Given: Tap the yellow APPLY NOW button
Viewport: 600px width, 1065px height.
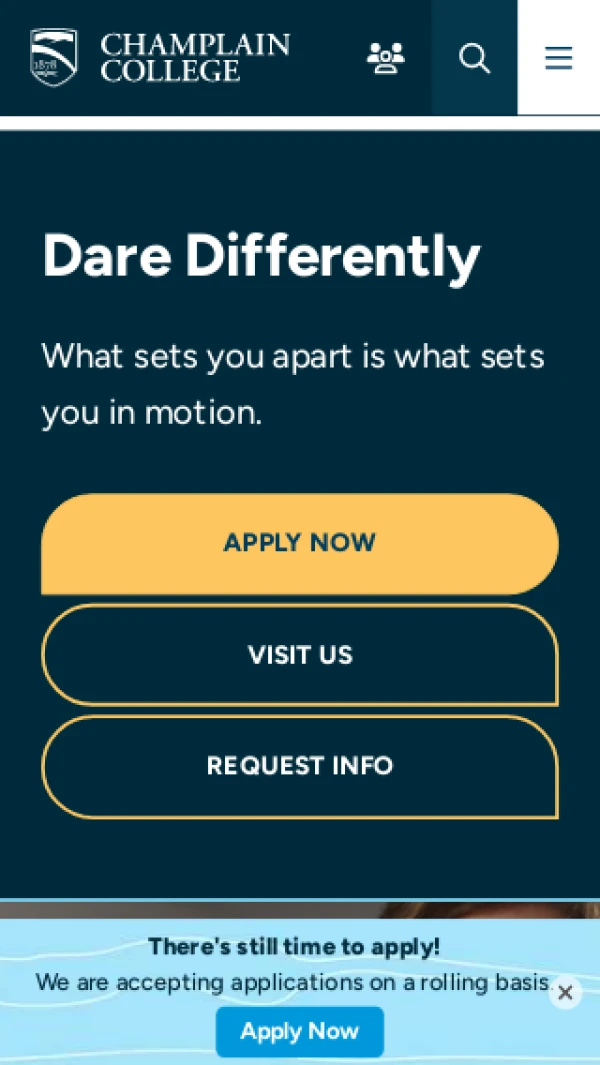Looking at the screenshot, I should click(300, 543).
